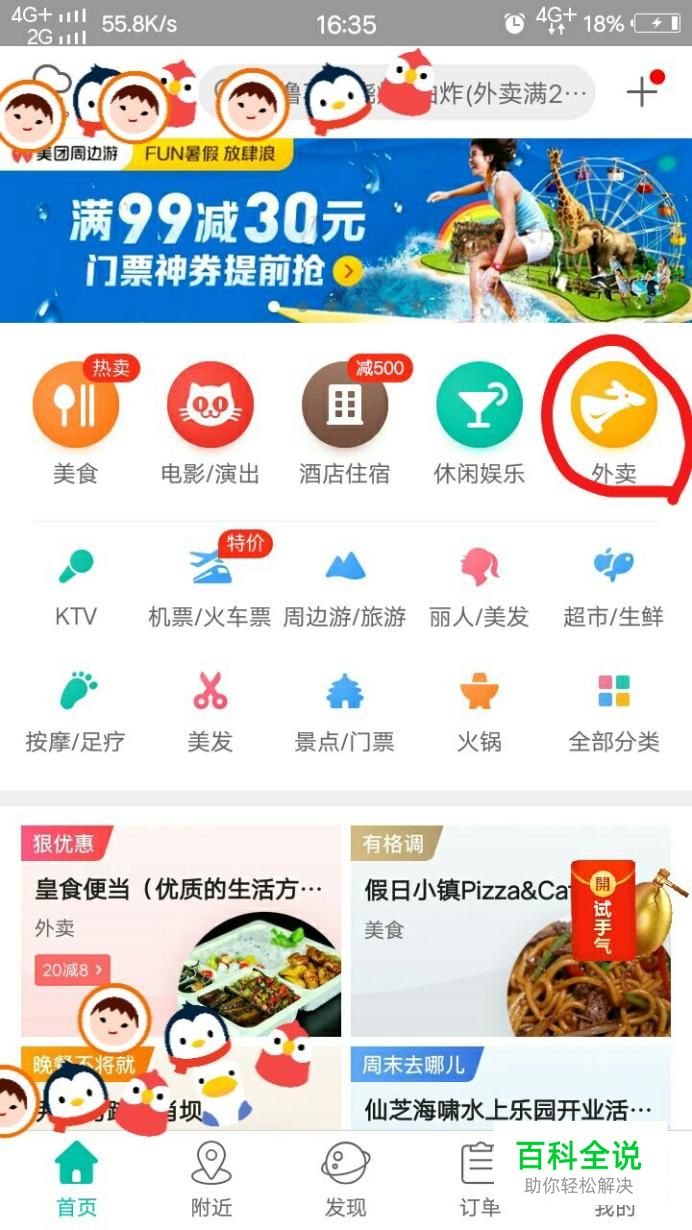Screen dimensions: 692x1230
Task: Select 按摩/足疗 category
Action: click(x=76, y=713)
